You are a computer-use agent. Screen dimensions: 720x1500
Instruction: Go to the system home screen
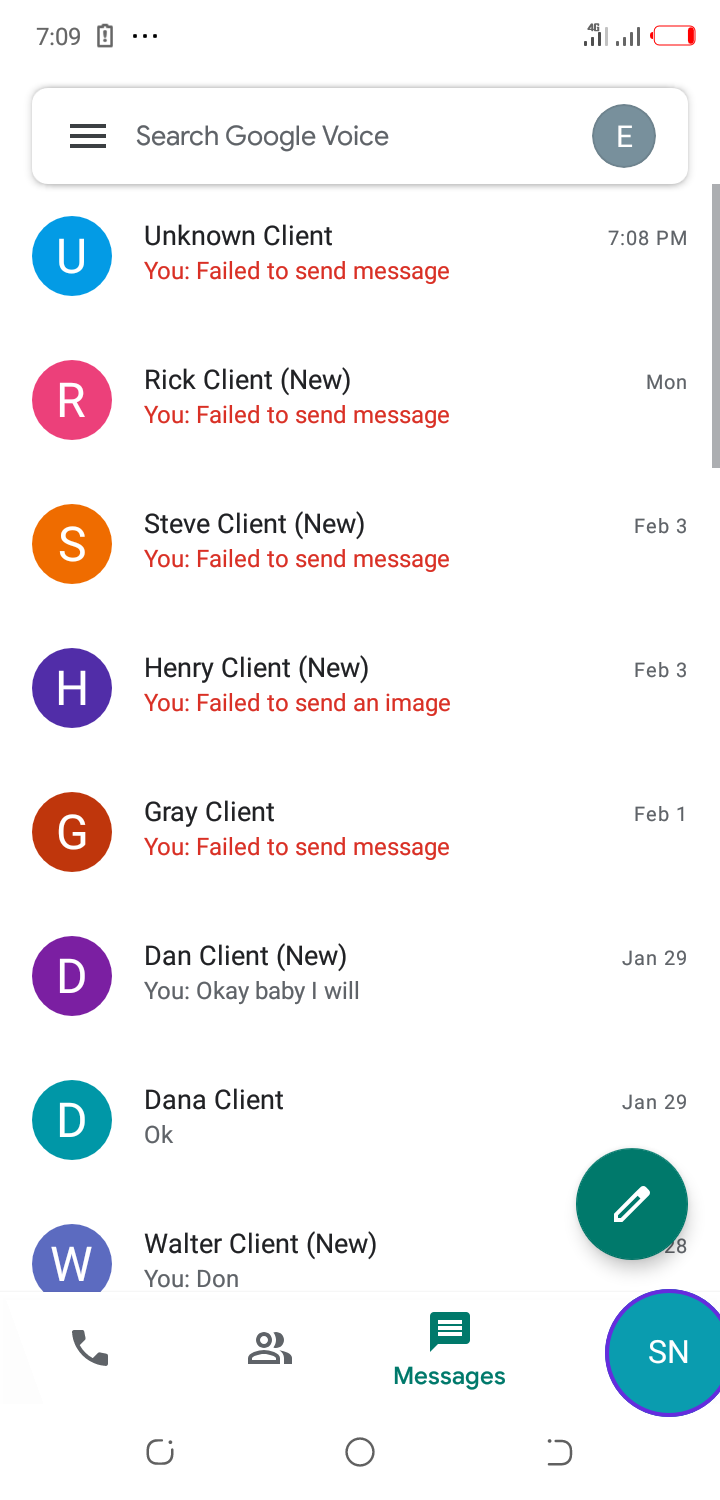pyautogui.click(x=360, y=1451)
